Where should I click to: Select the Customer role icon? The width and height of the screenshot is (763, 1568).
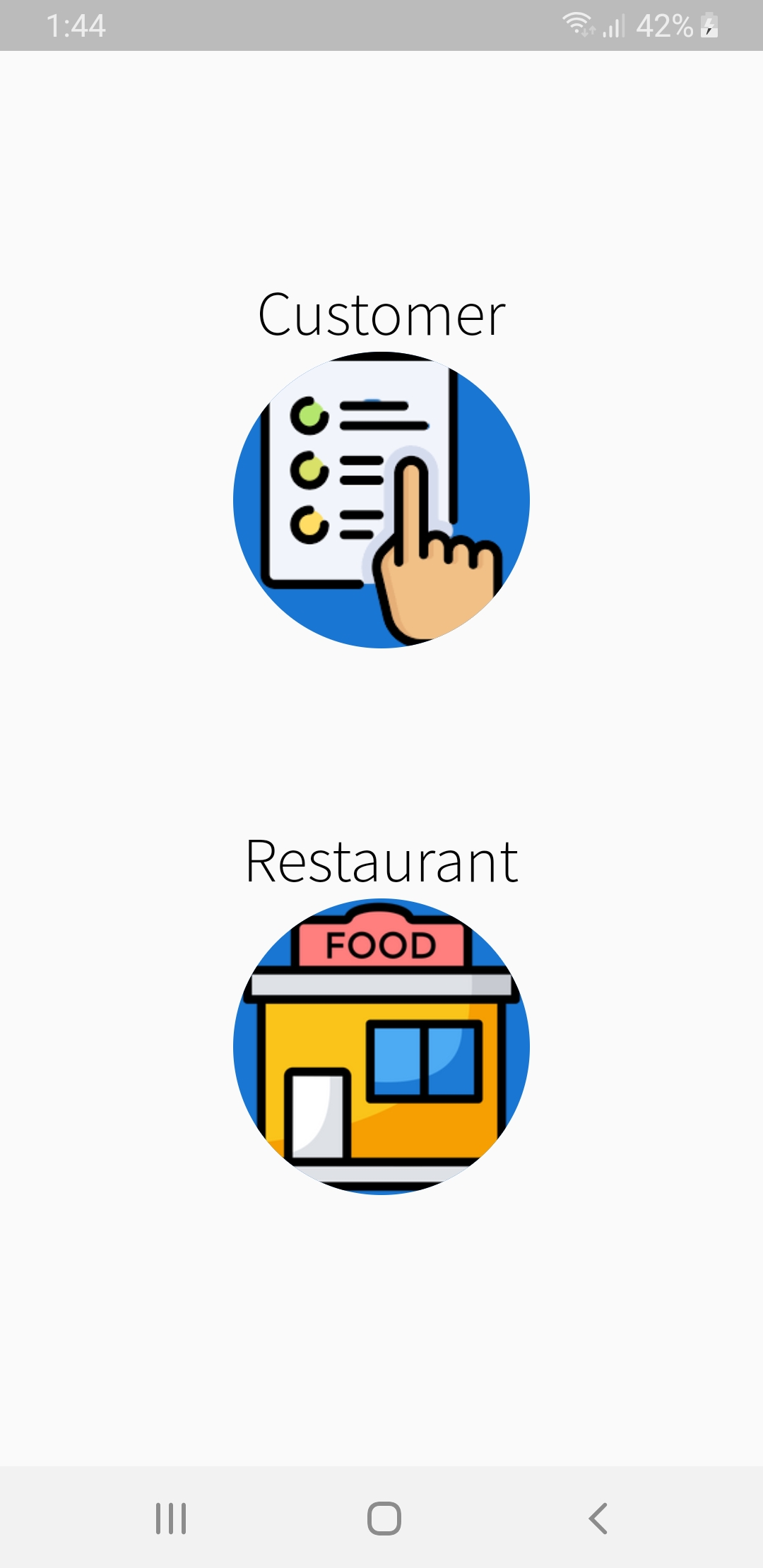pos(381,500)
